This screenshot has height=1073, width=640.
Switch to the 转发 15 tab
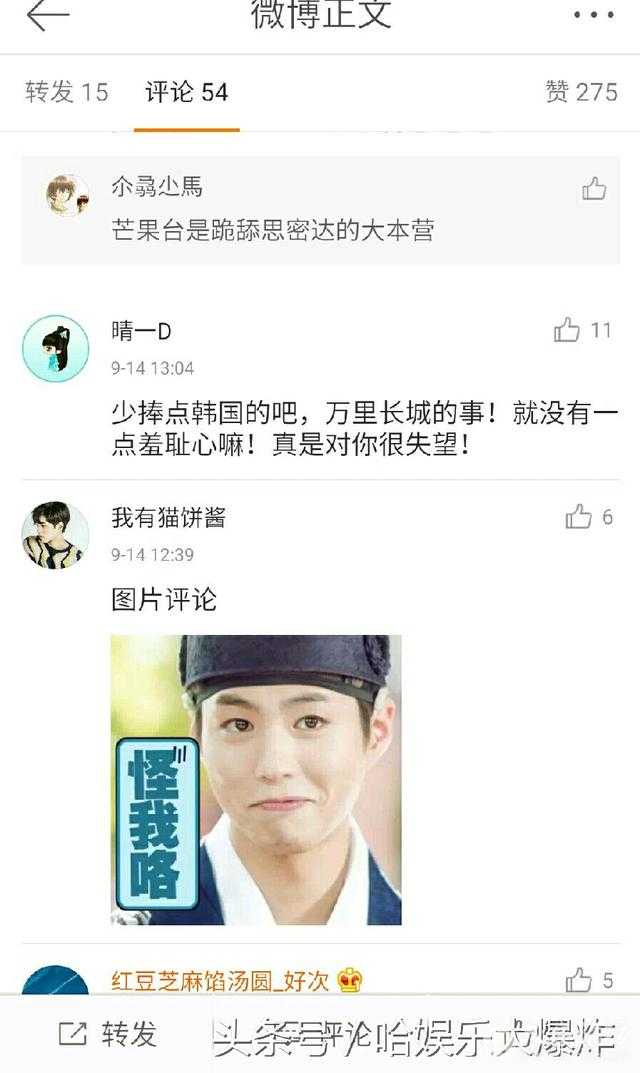[66, 92]
